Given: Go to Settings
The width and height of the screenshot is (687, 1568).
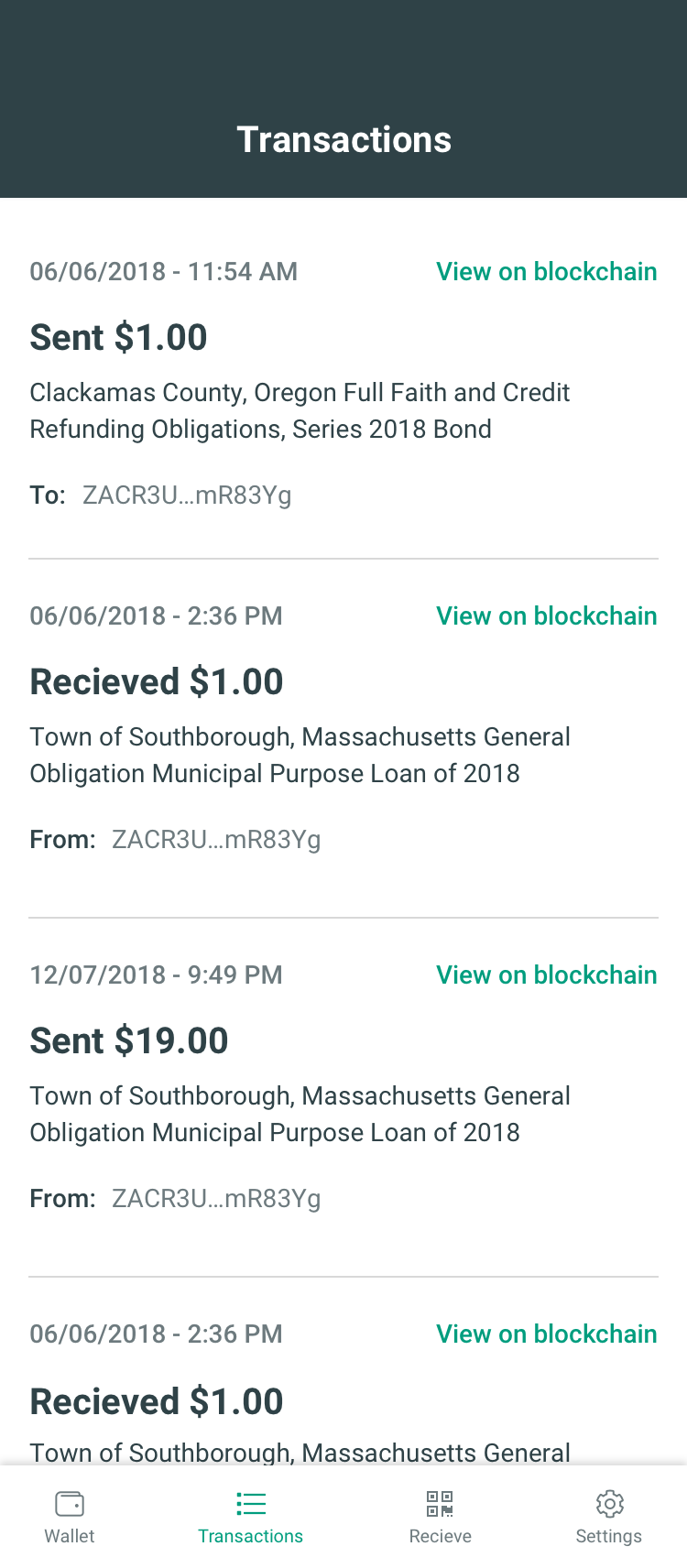Looking at the screenshot, I should pyautogui.click(x=609, y=1518).
